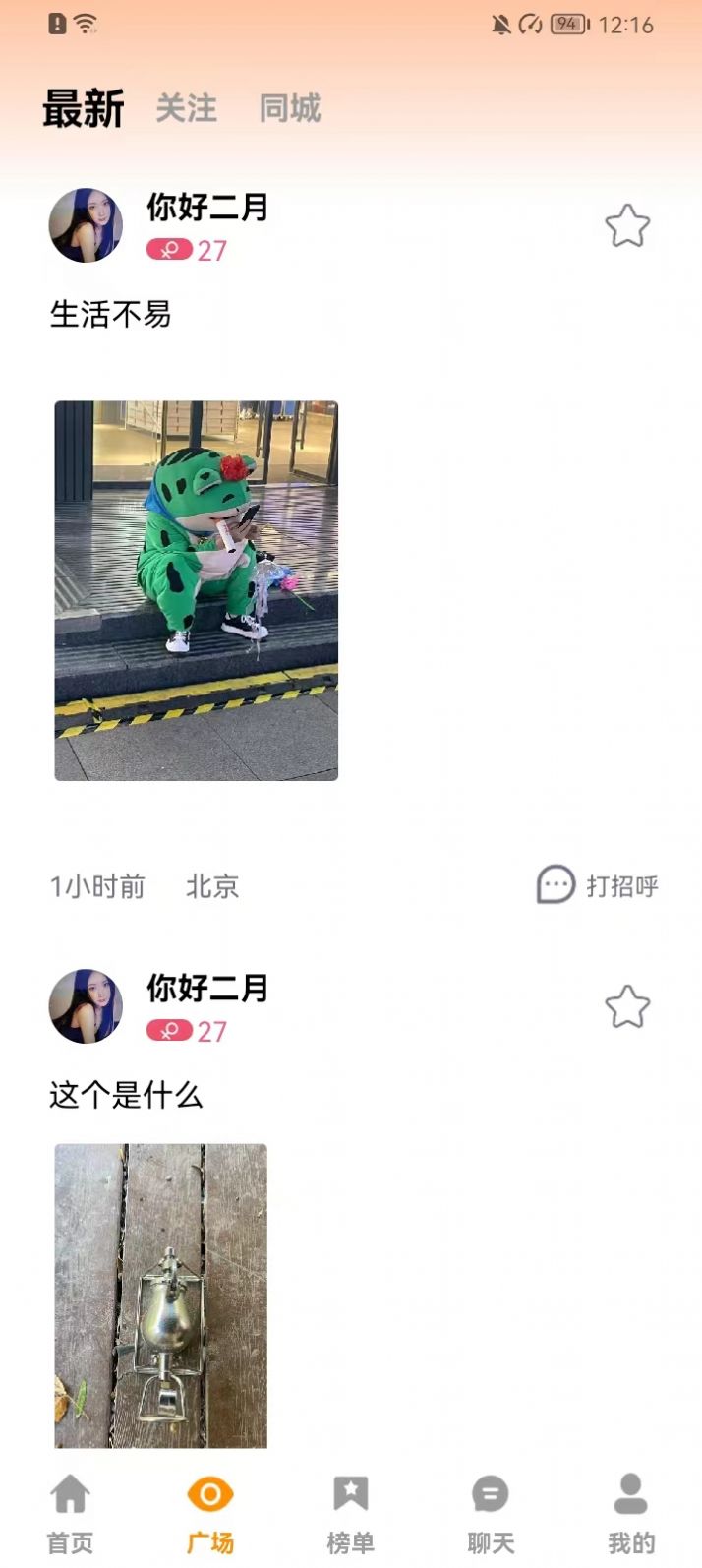Viewport: 702px width, 1568px height.
Task: Switch to the 关注 tab
Action: click(x=186, y=108)
